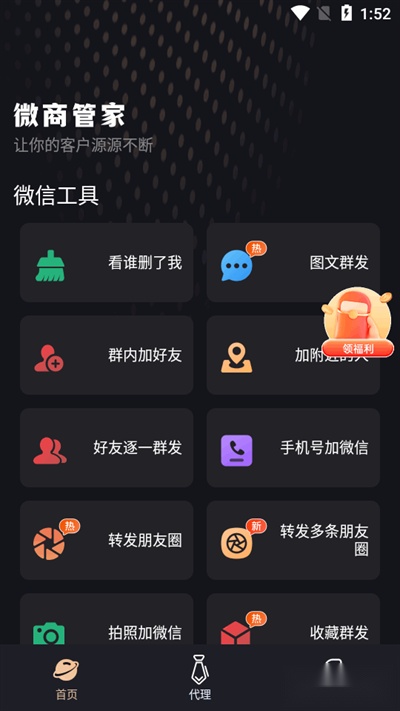
Task: Open 好友逐一群发 tool
Action: pos(107,448)
